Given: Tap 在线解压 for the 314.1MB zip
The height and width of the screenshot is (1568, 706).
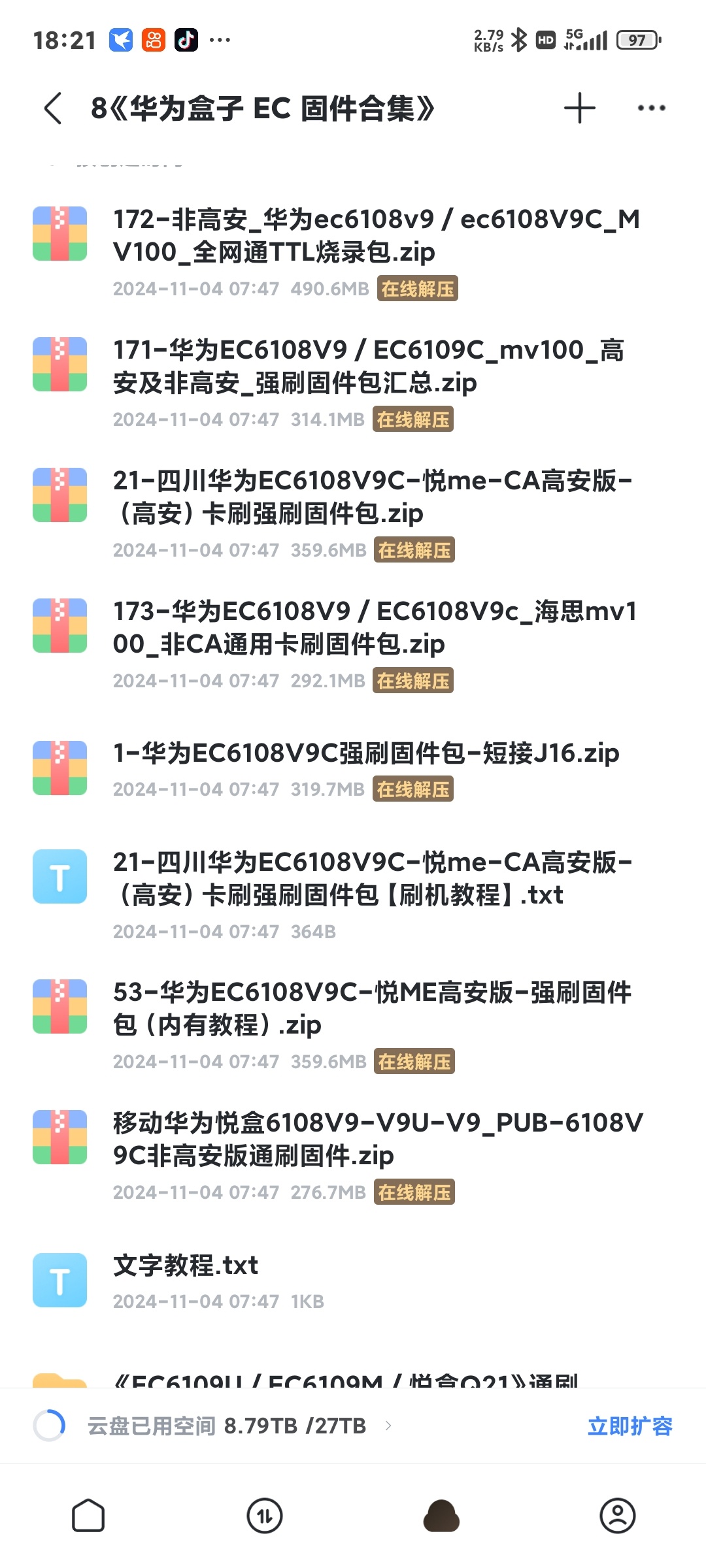Looking at the screenshot, I should pos(413,419).
